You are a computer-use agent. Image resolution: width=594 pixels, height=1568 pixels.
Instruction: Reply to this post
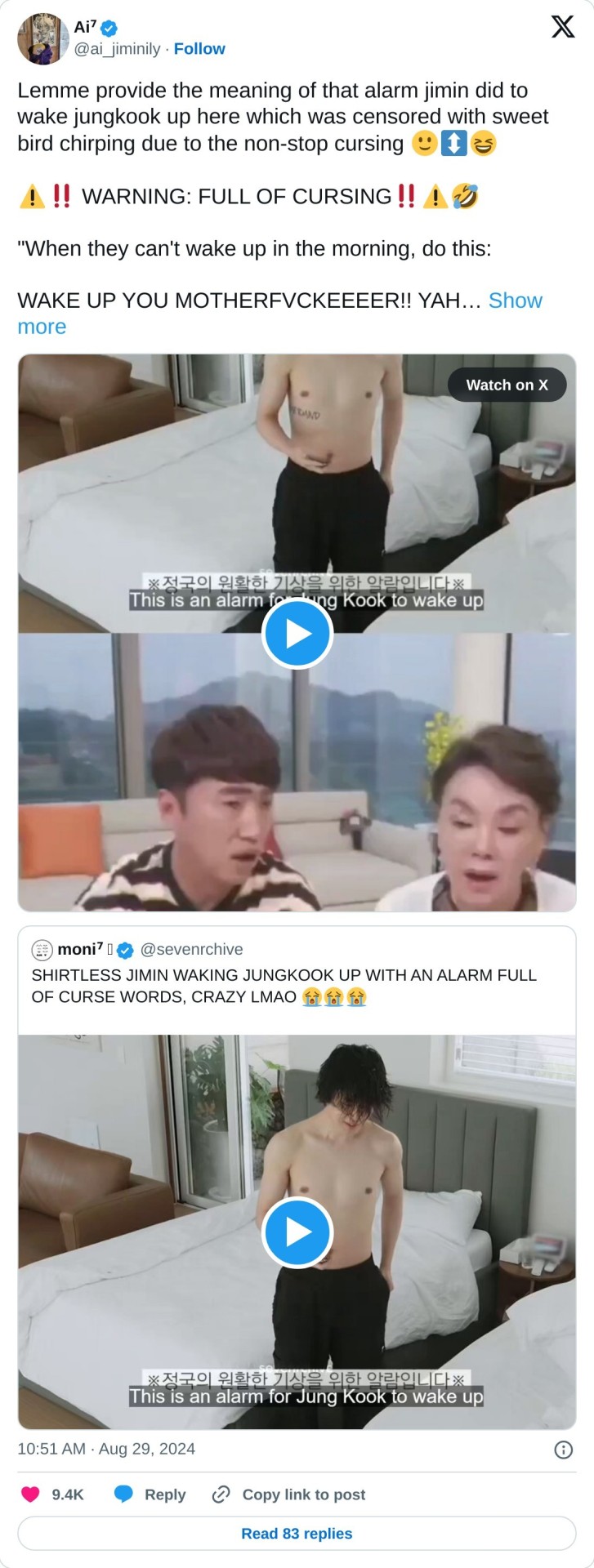pos(150,1494)
